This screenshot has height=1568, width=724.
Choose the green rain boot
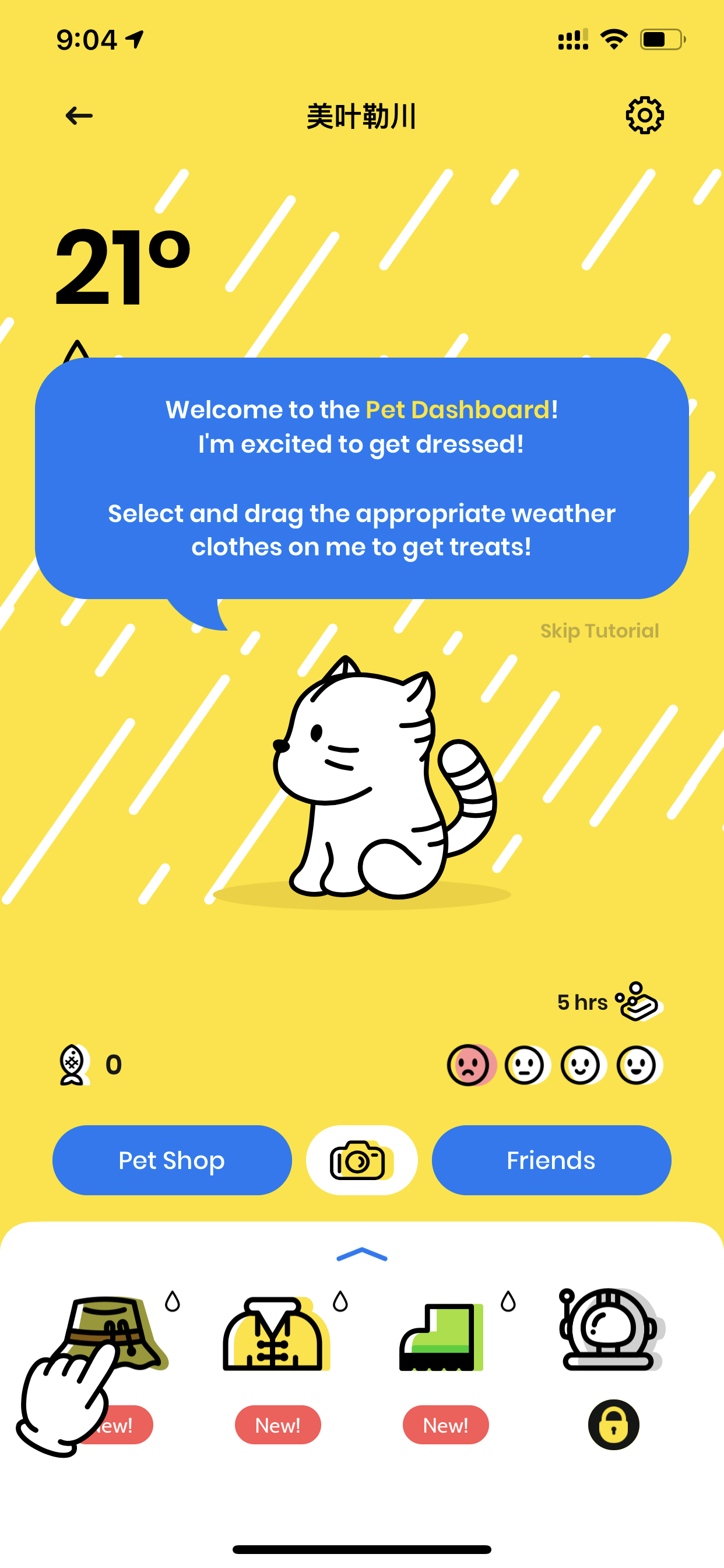click(x=441, y=1336)
